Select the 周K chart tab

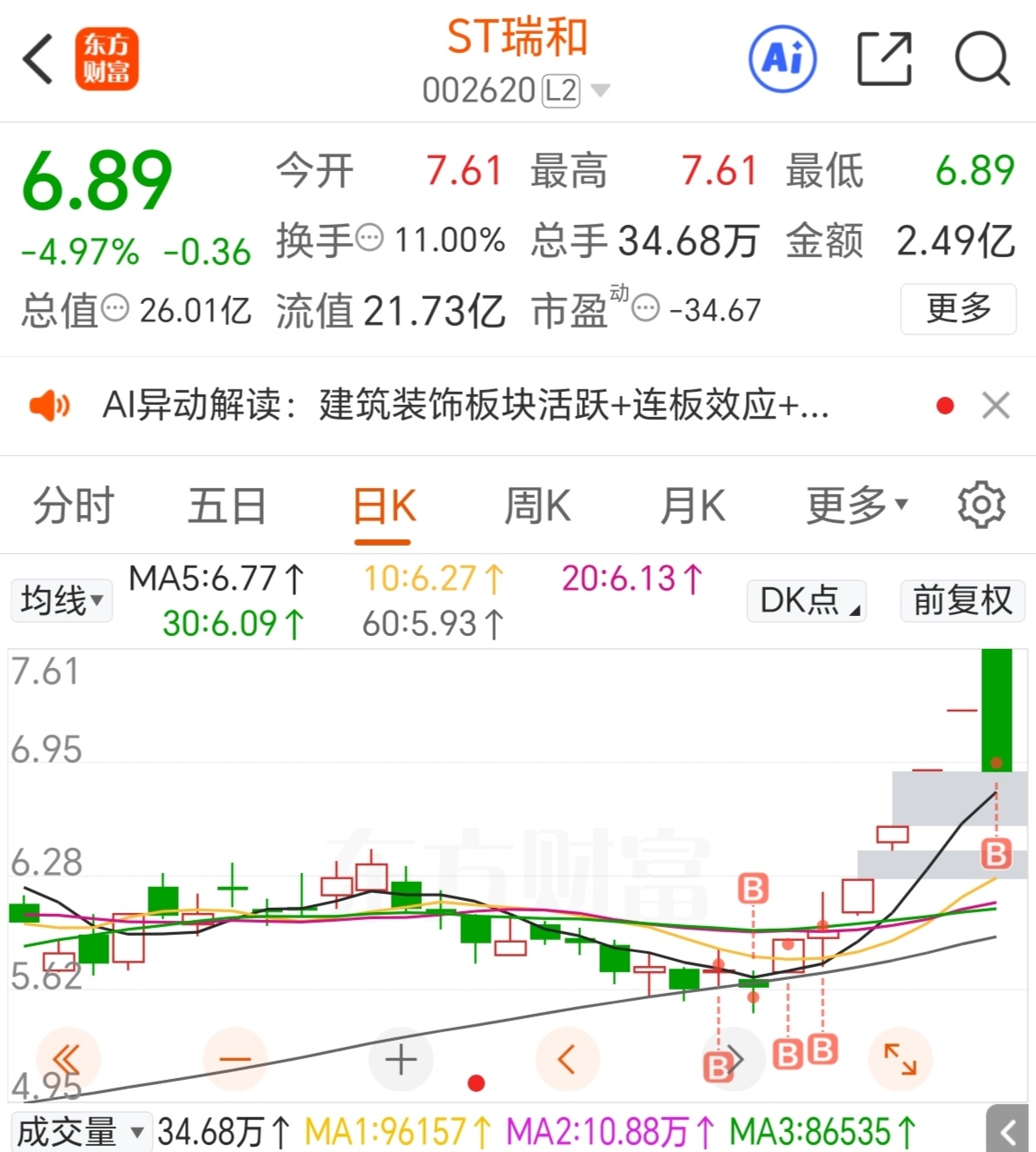(x=538, y=506)
